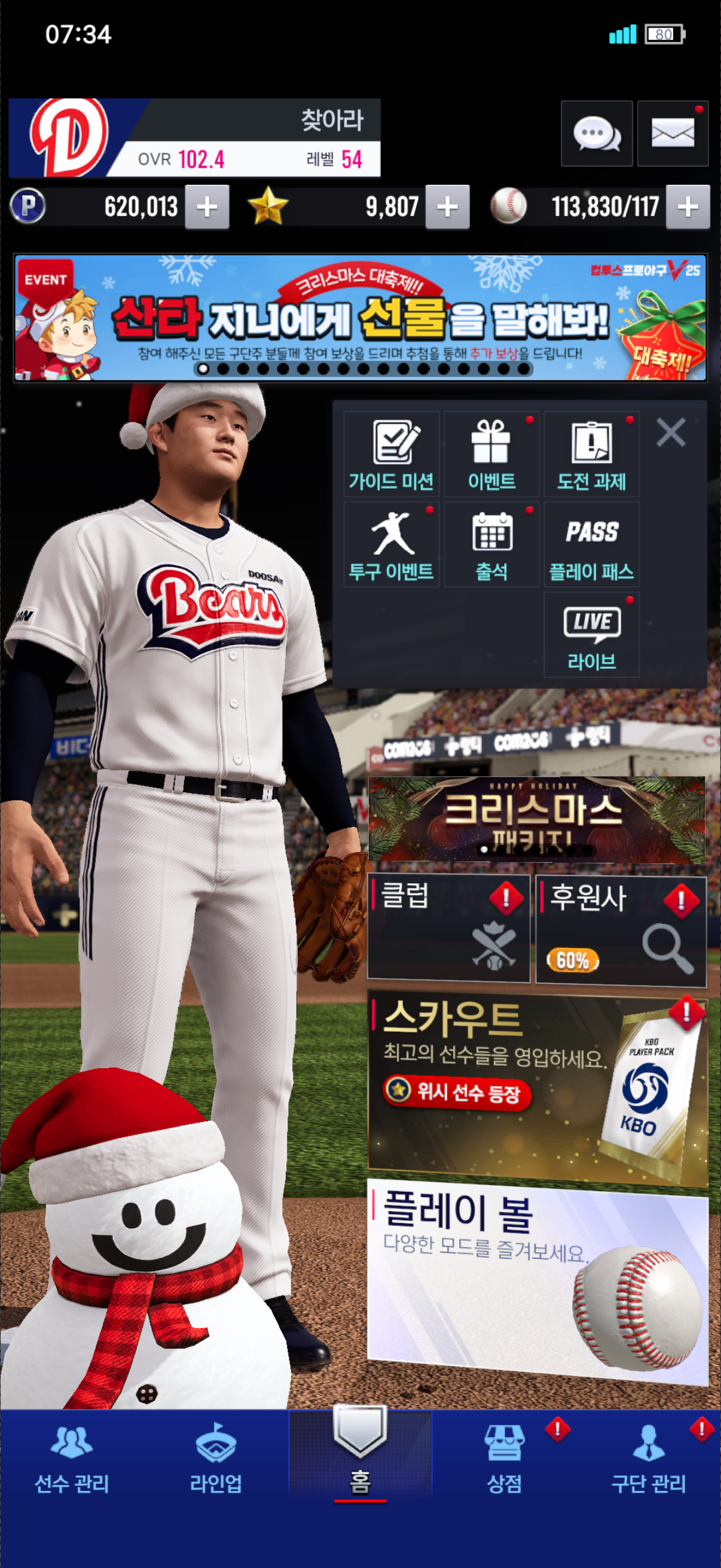Viewport: 721px width, 1568px height.
Task: Open 라이브 (Live) content
Action: (591, 634)
